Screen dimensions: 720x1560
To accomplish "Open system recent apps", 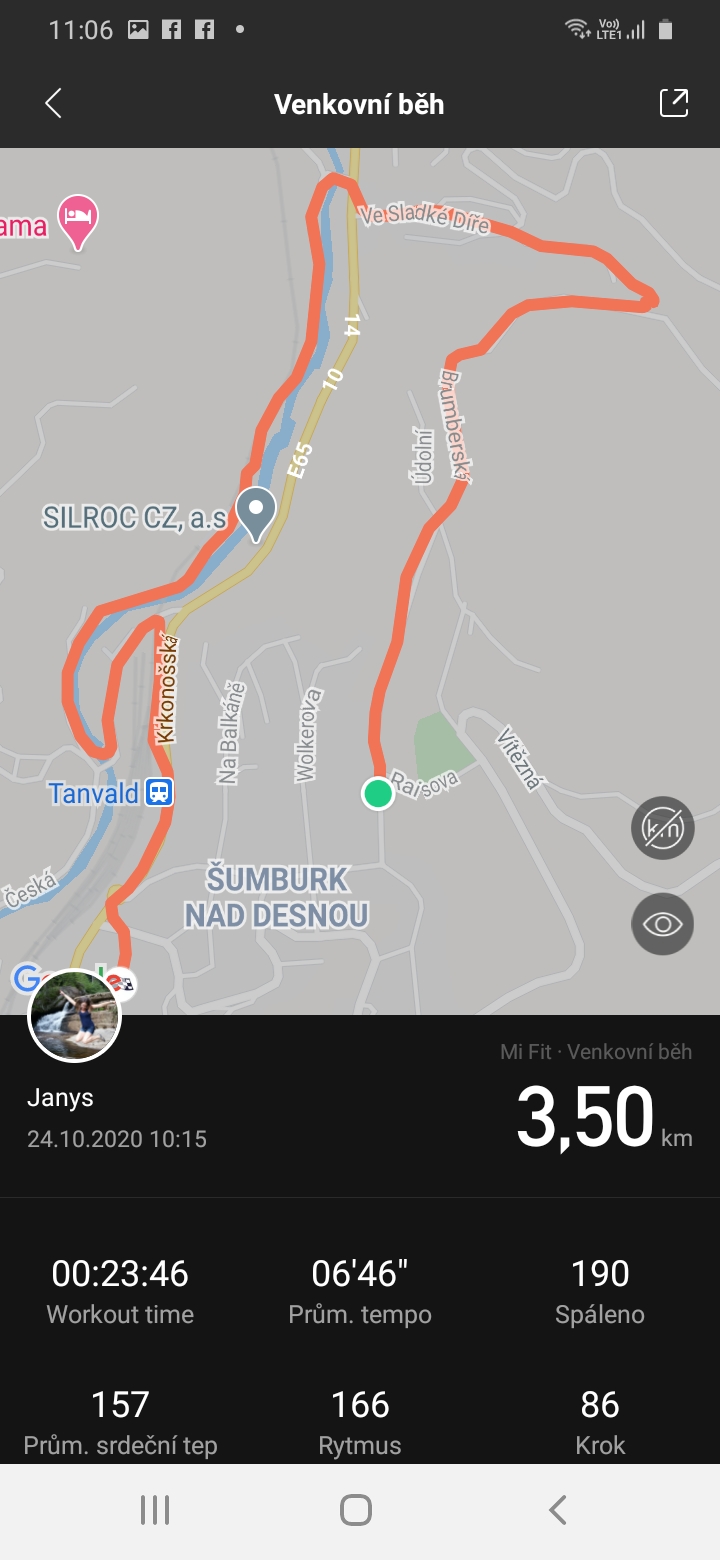I will (155, 1510).
